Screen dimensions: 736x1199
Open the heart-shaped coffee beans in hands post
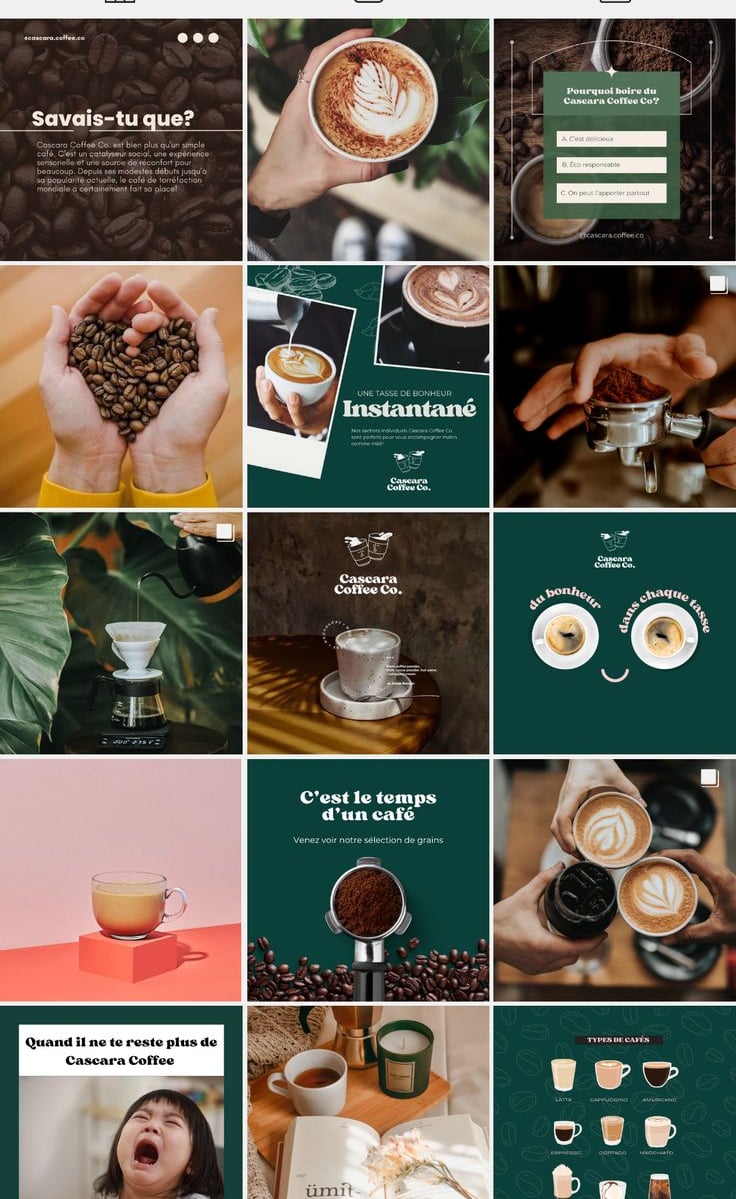click(x=121, y=386)
